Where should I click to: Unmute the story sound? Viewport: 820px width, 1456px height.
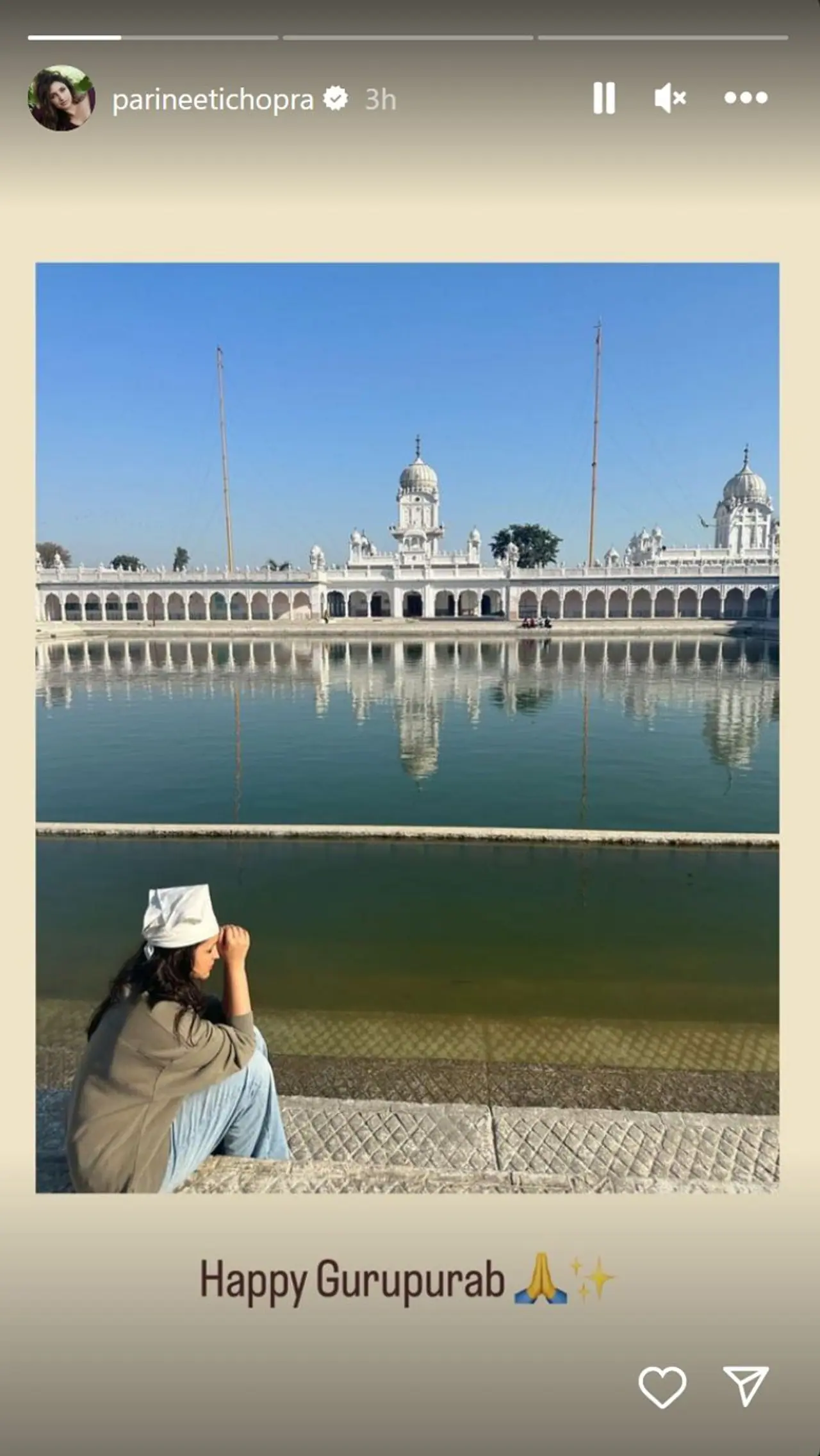670,98
